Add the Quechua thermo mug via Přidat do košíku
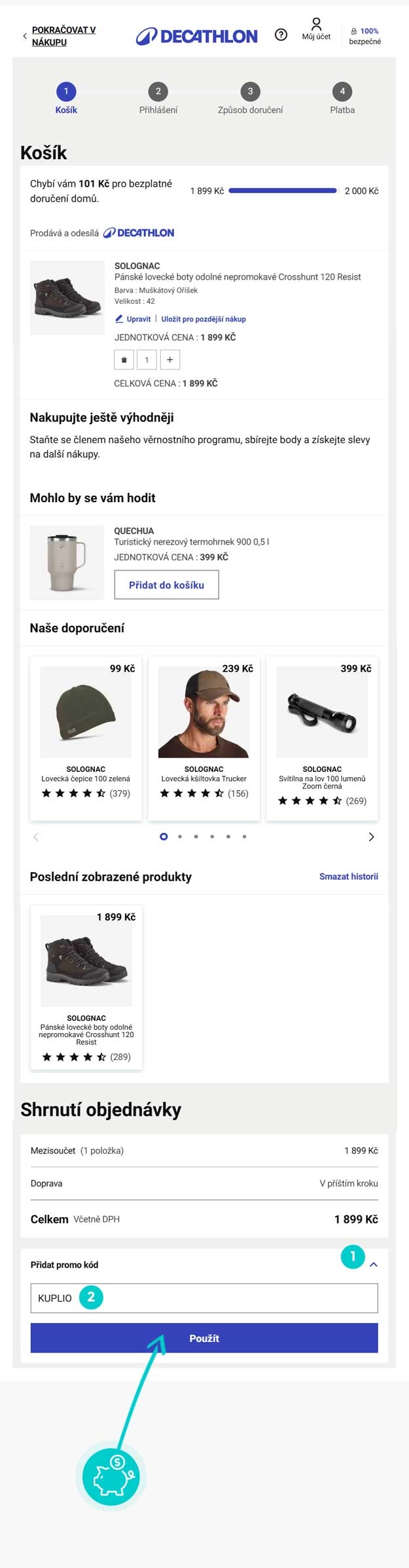409x1568 pixels. [x=166, y=585]
